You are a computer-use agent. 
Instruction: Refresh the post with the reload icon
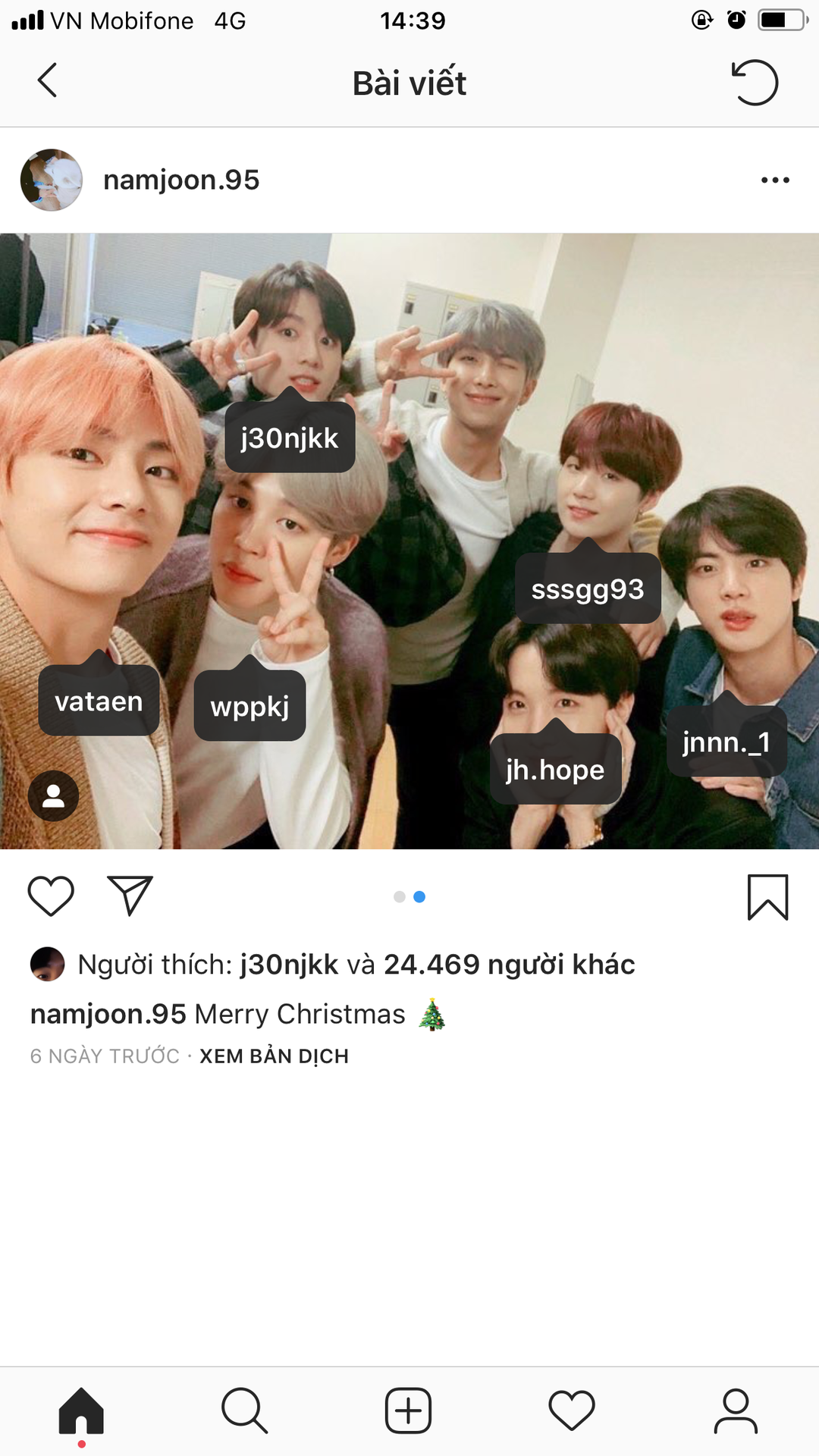(755, 82)
